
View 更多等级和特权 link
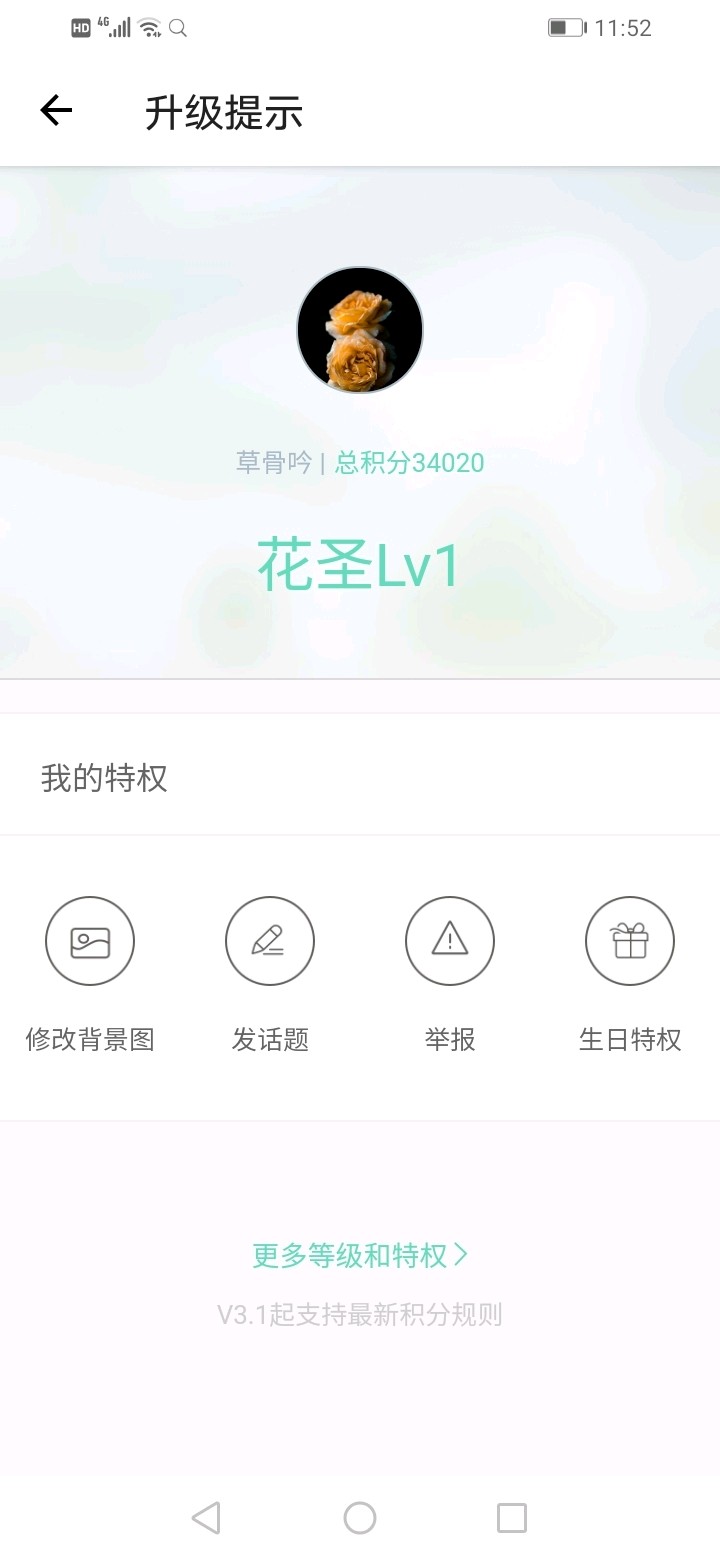click(360, 1255)
